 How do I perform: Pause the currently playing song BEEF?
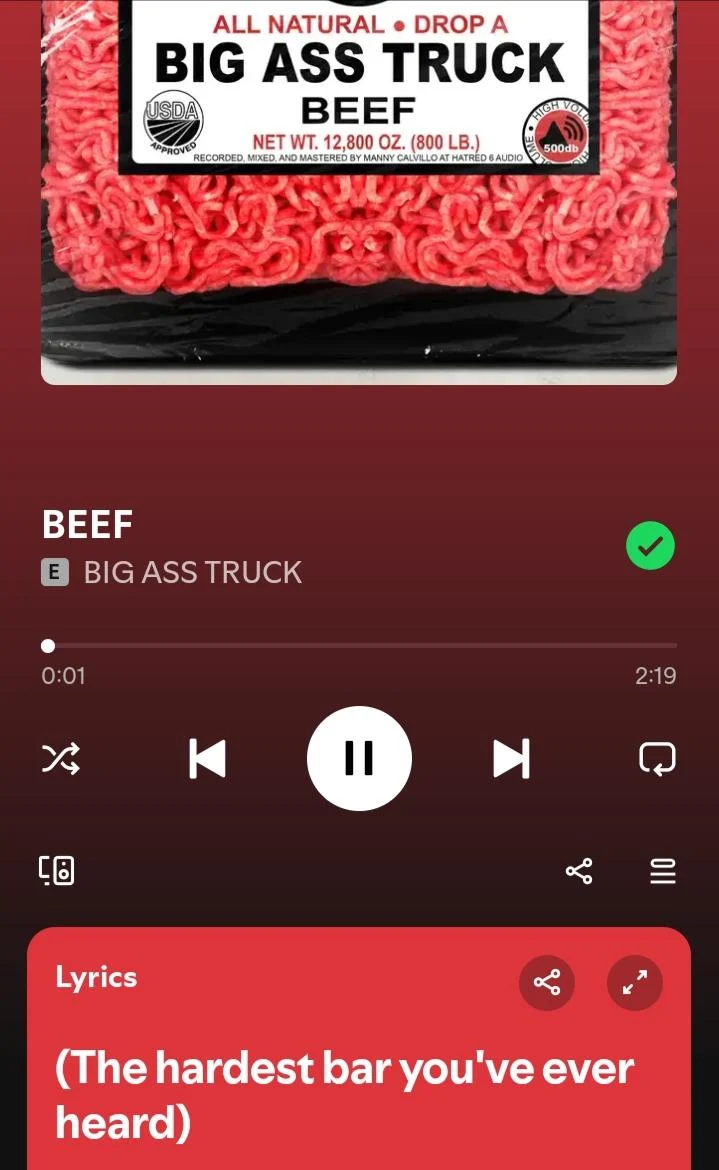pyautogui.click(x=359, y=758)
